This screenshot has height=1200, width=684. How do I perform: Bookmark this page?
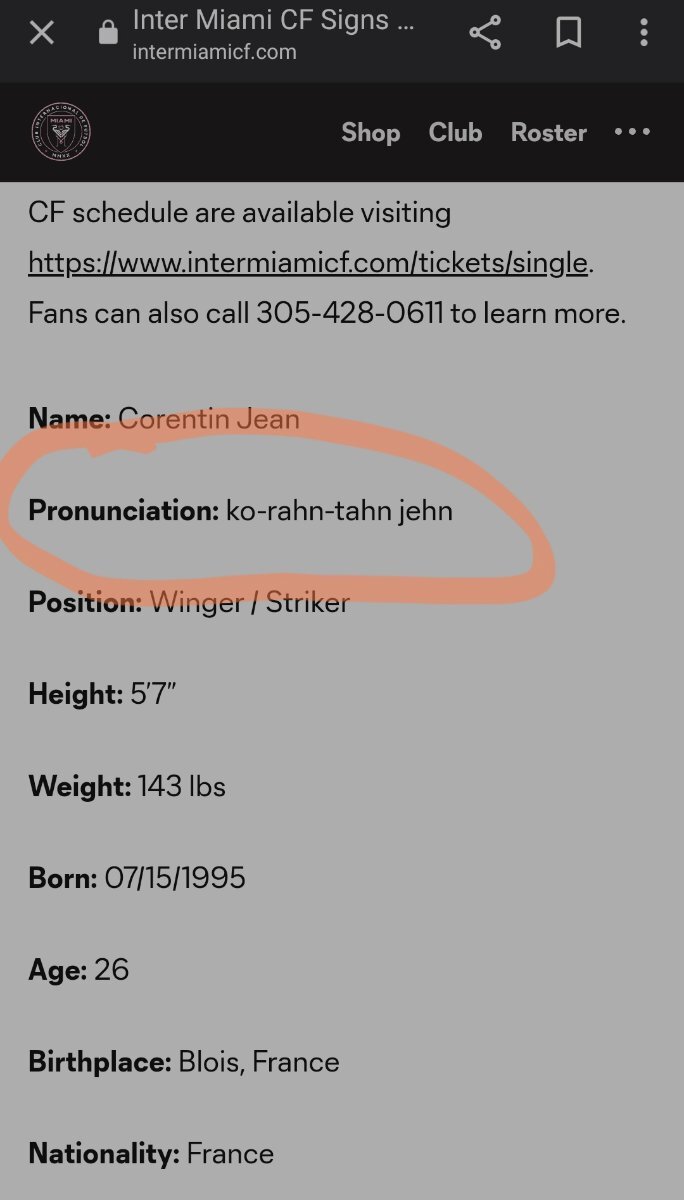coord(568,34)
